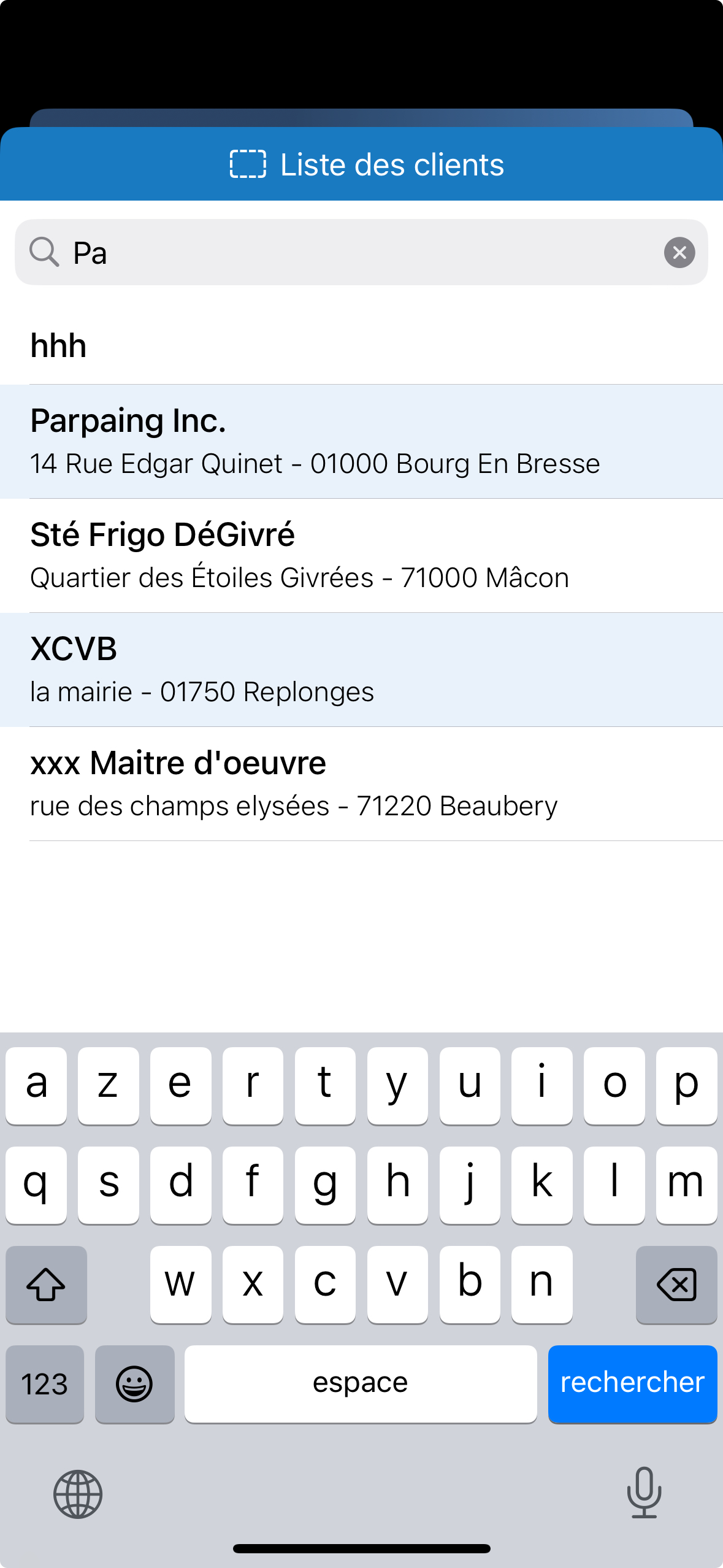Delete a character with the backspace key

(676, 1284)
